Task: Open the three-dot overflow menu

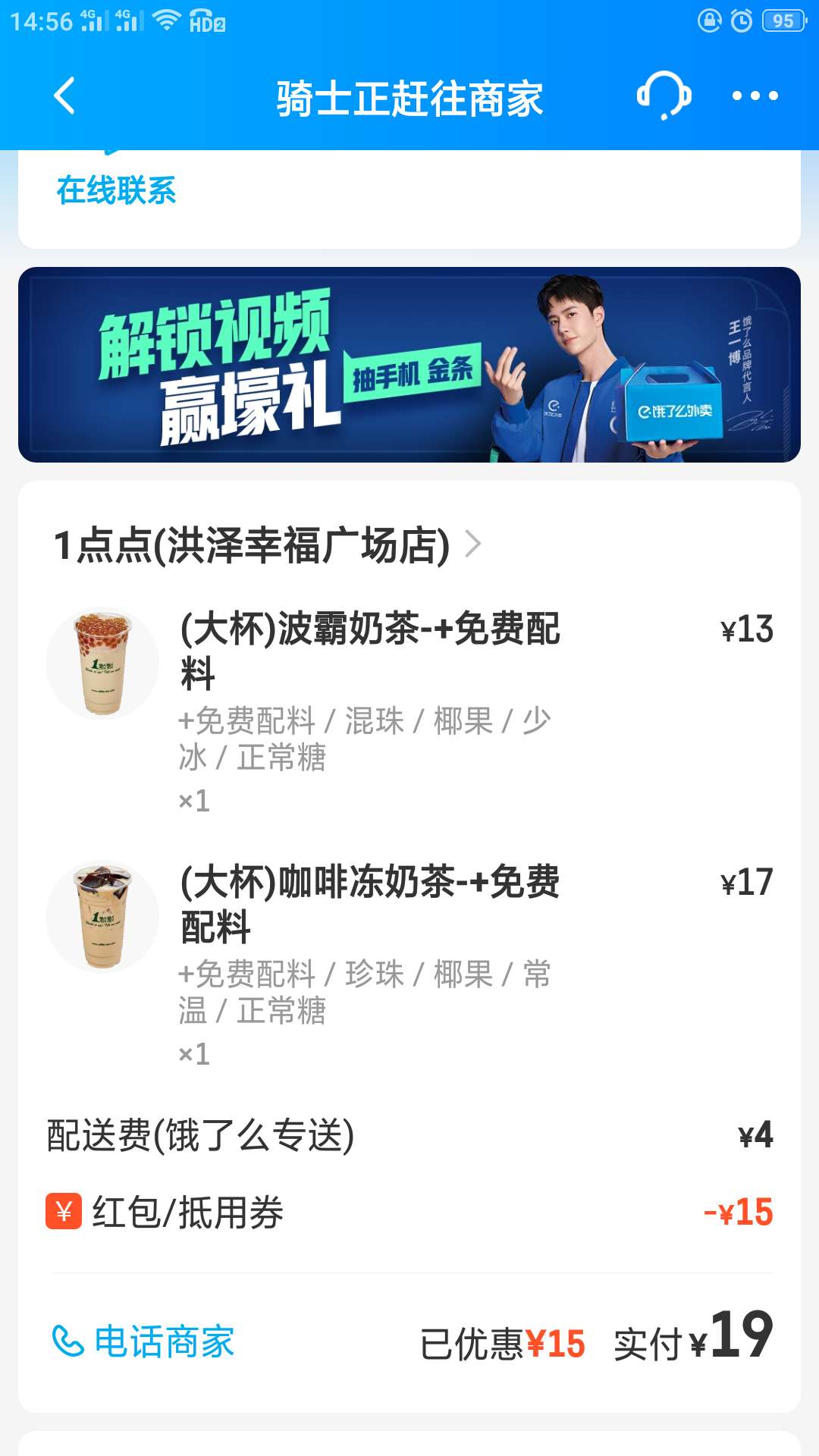Action: point(755,96)
